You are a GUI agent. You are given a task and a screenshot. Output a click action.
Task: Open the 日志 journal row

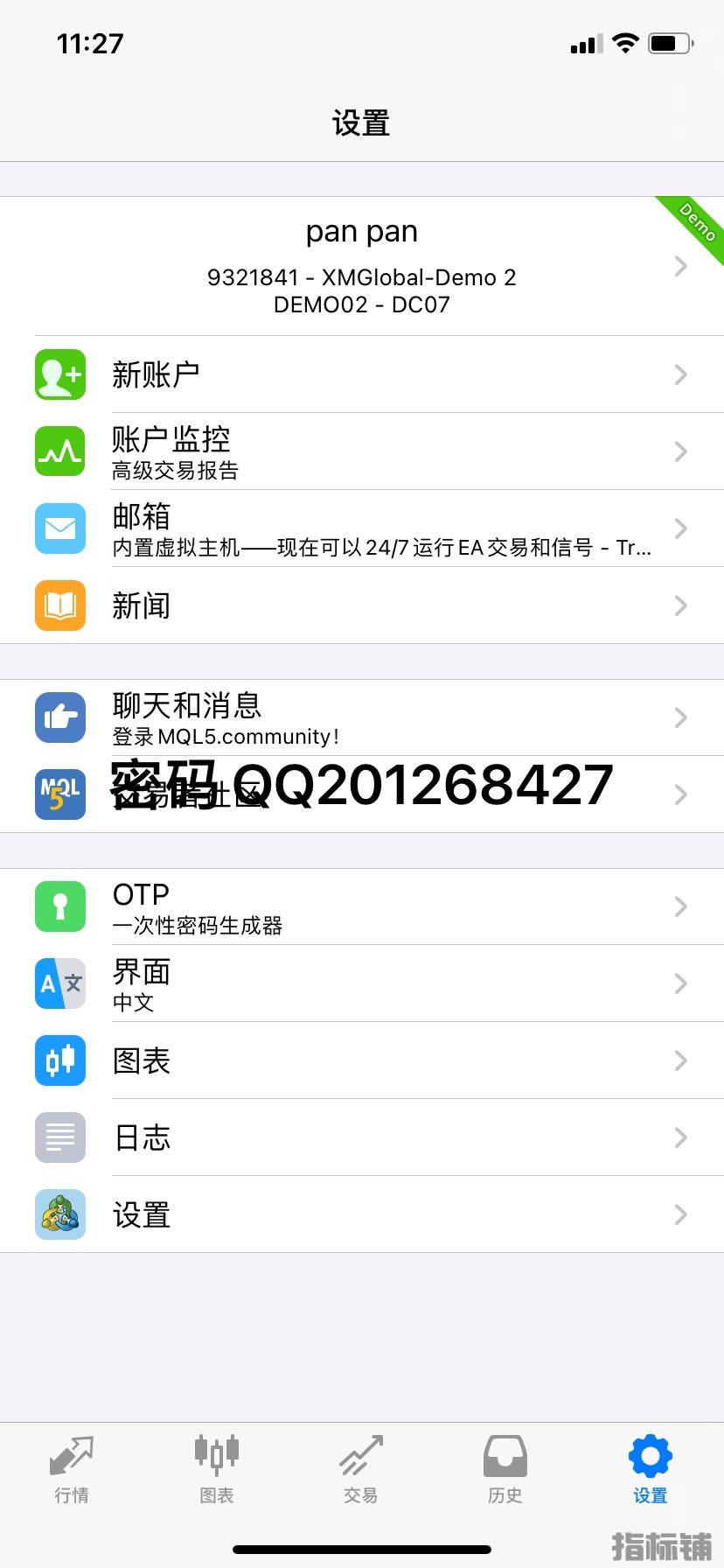[x=362, y=1137]
